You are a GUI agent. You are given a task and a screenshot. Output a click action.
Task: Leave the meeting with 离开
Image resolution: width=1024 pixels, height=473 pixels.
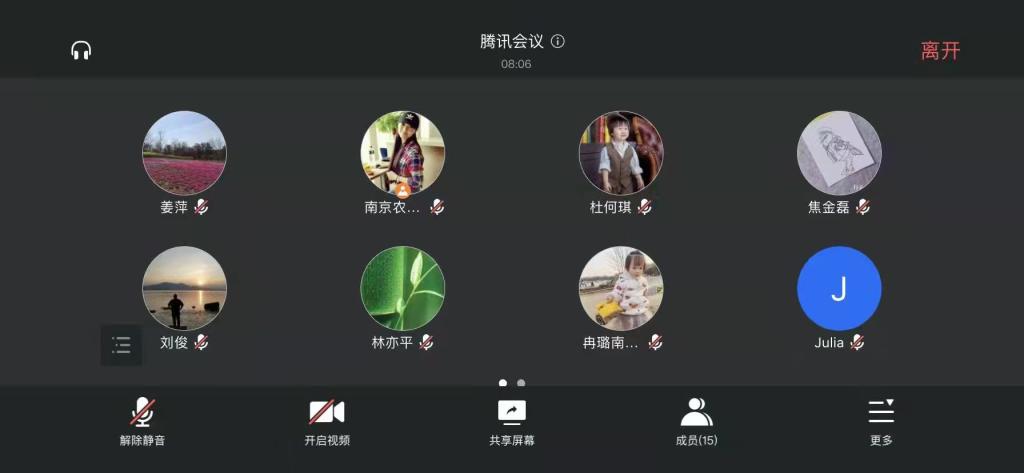[x=940, y=51]
